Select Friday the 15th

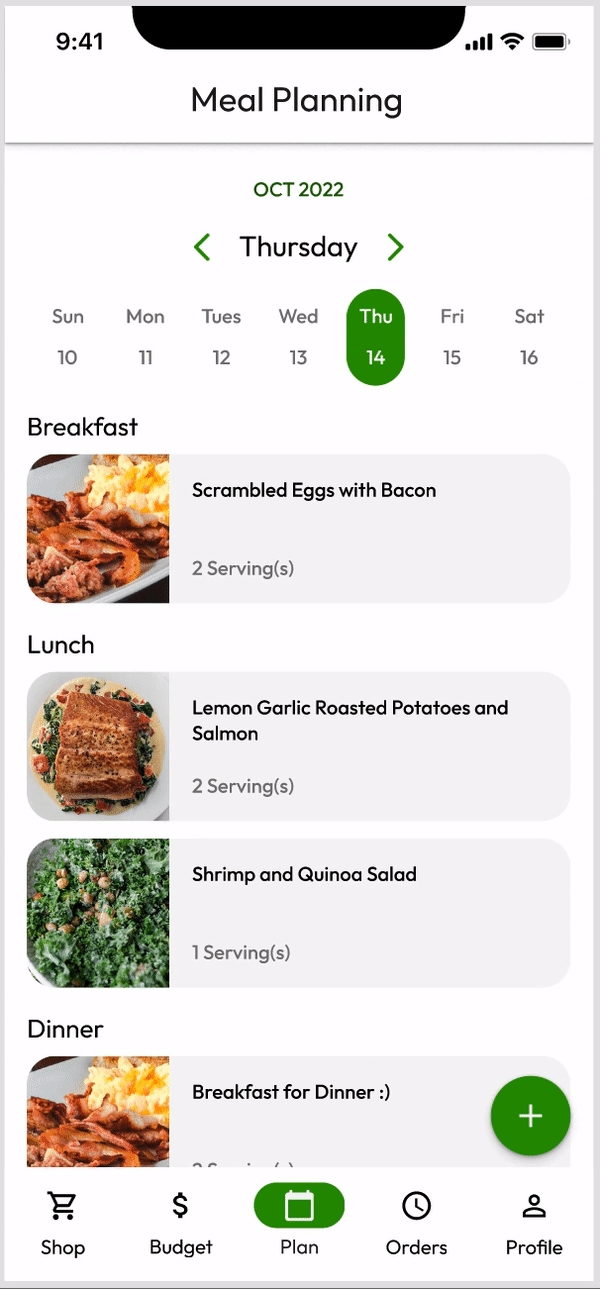coord(452,337)
